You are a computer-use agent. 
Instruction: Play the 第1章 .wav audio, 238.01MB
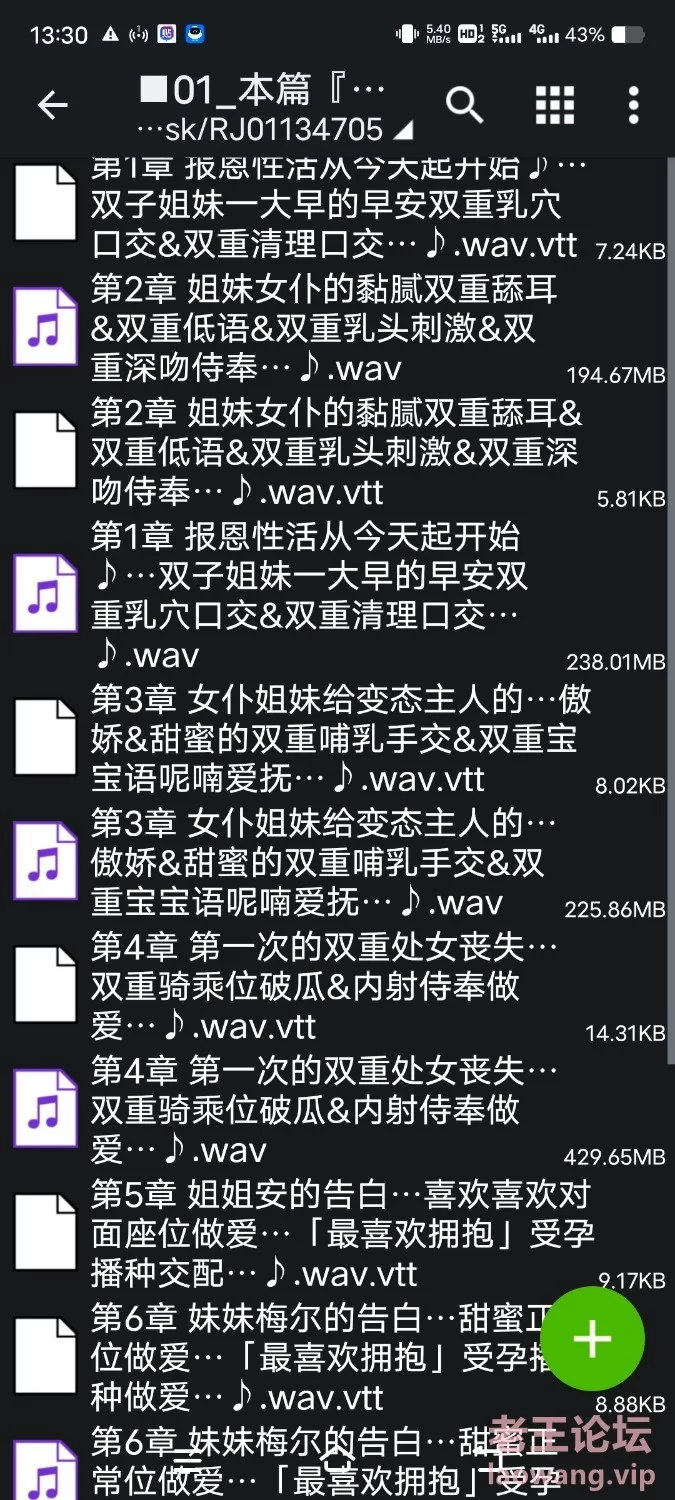[337, 595]
